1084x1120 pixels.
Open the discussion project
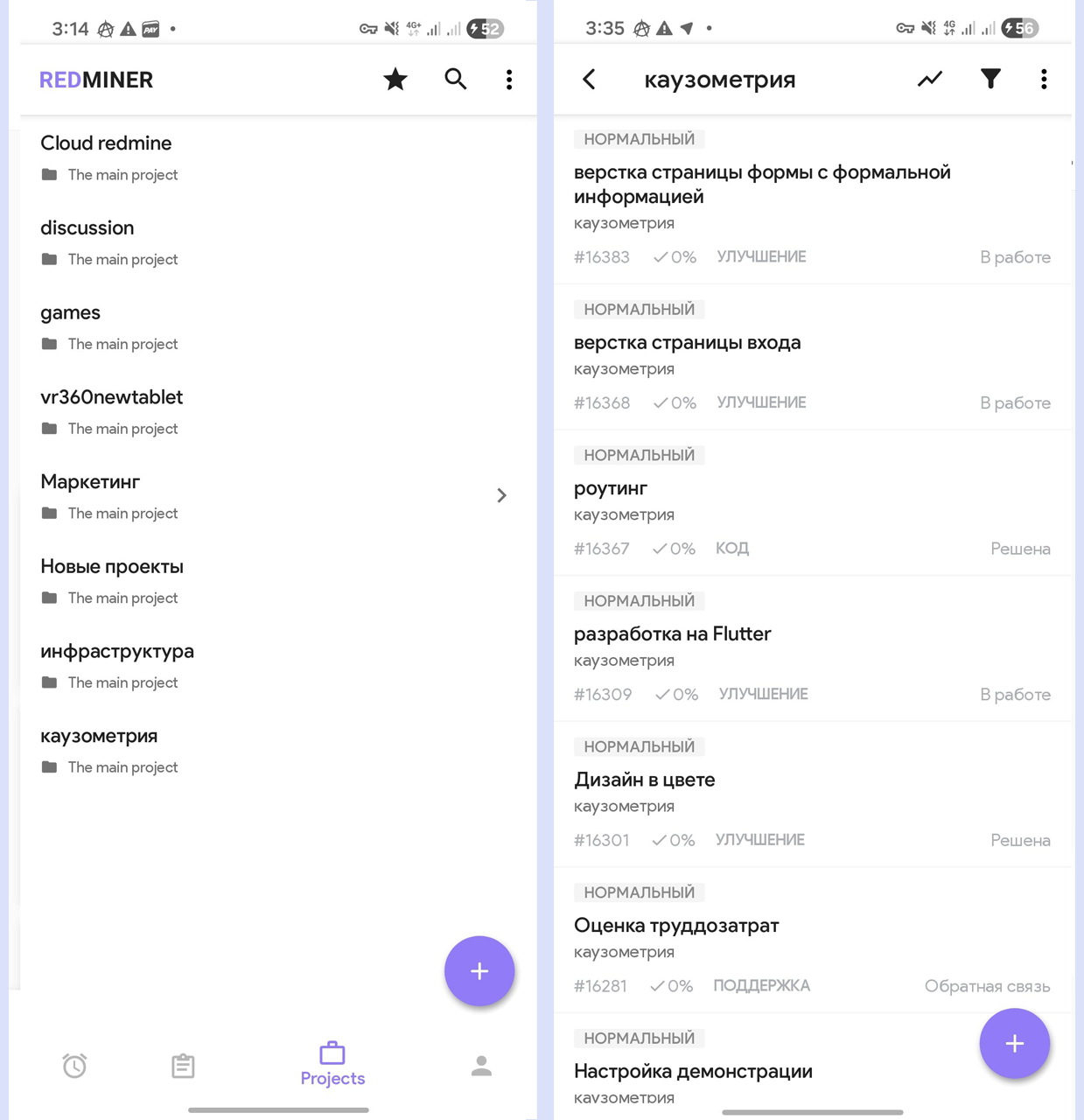pos(87,228)
